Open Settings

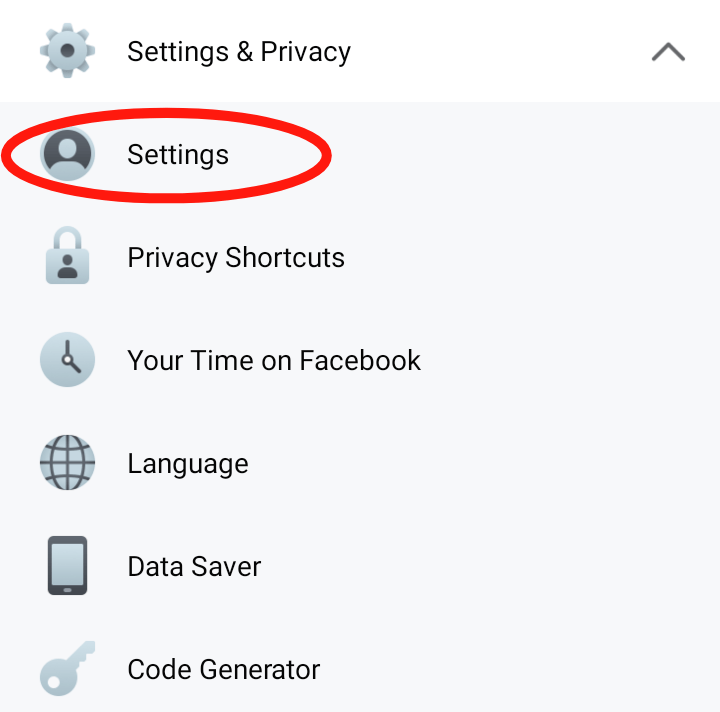[178, 155]
